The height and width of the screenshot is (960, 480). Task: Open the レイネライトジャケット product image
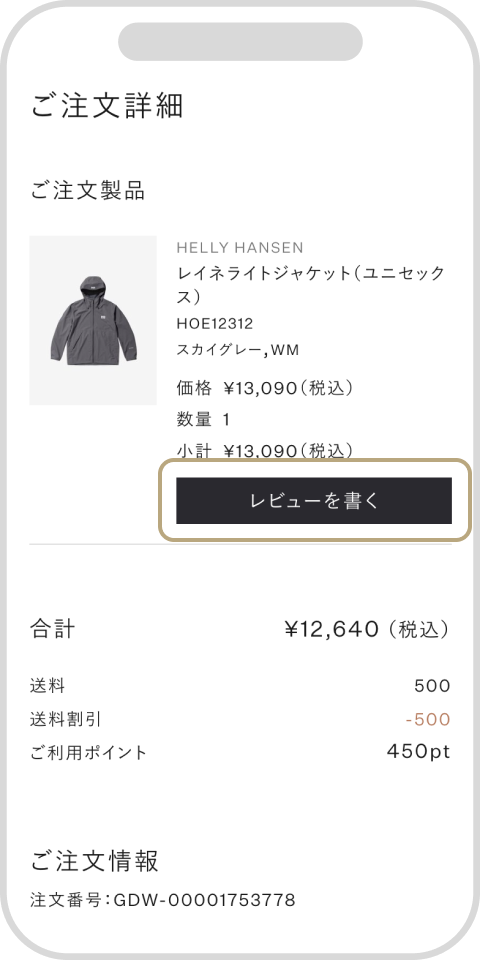[x=93, y=320]
